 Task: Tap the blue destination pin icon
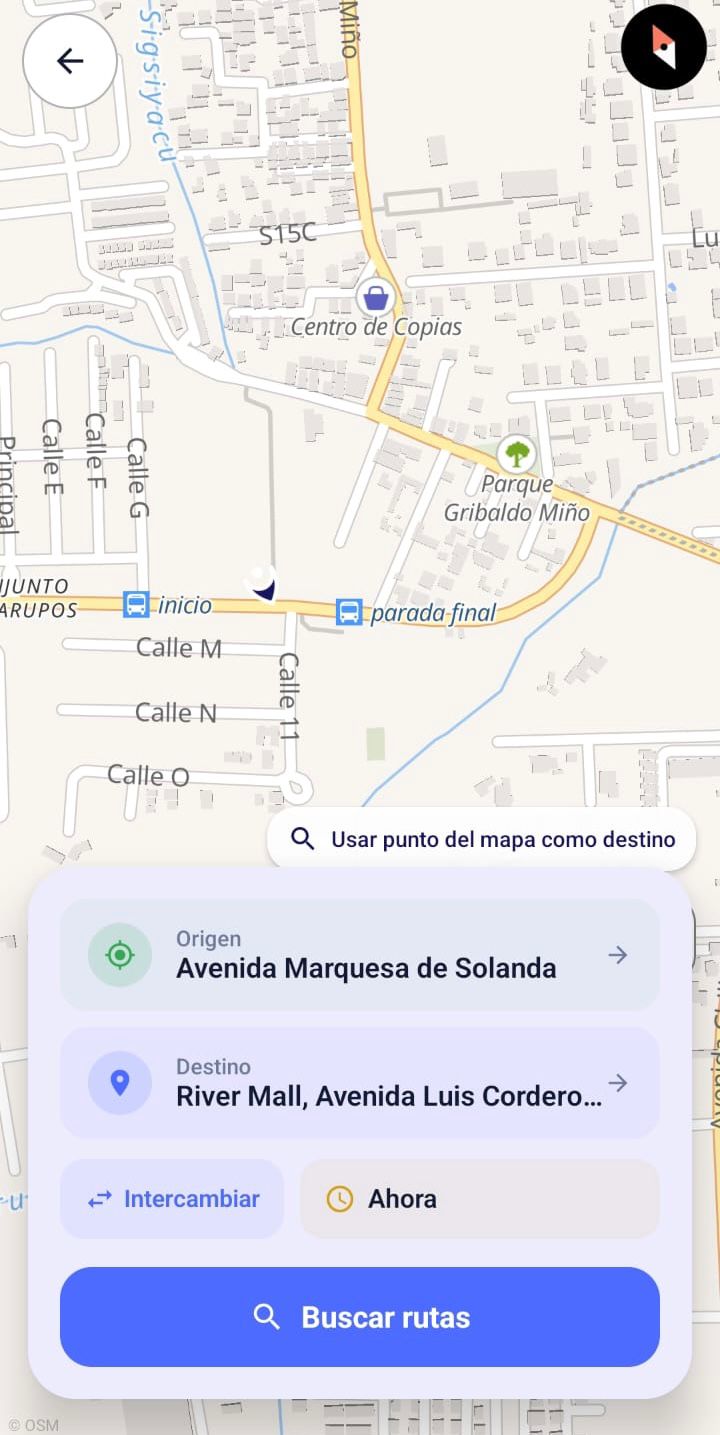[x=119, y=1082]
